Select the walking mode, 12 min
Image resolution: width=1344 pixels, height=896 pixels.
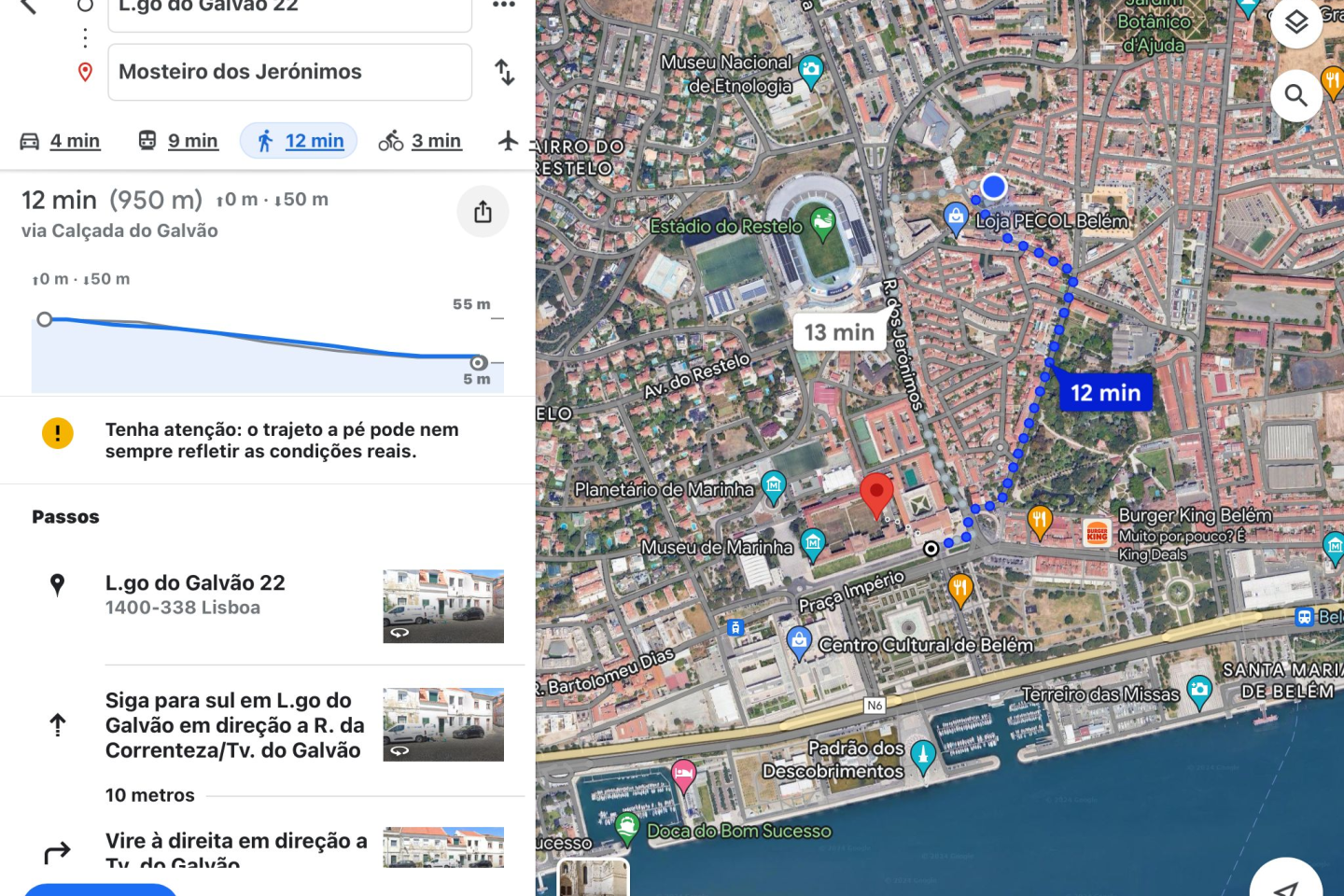(299, 141)
